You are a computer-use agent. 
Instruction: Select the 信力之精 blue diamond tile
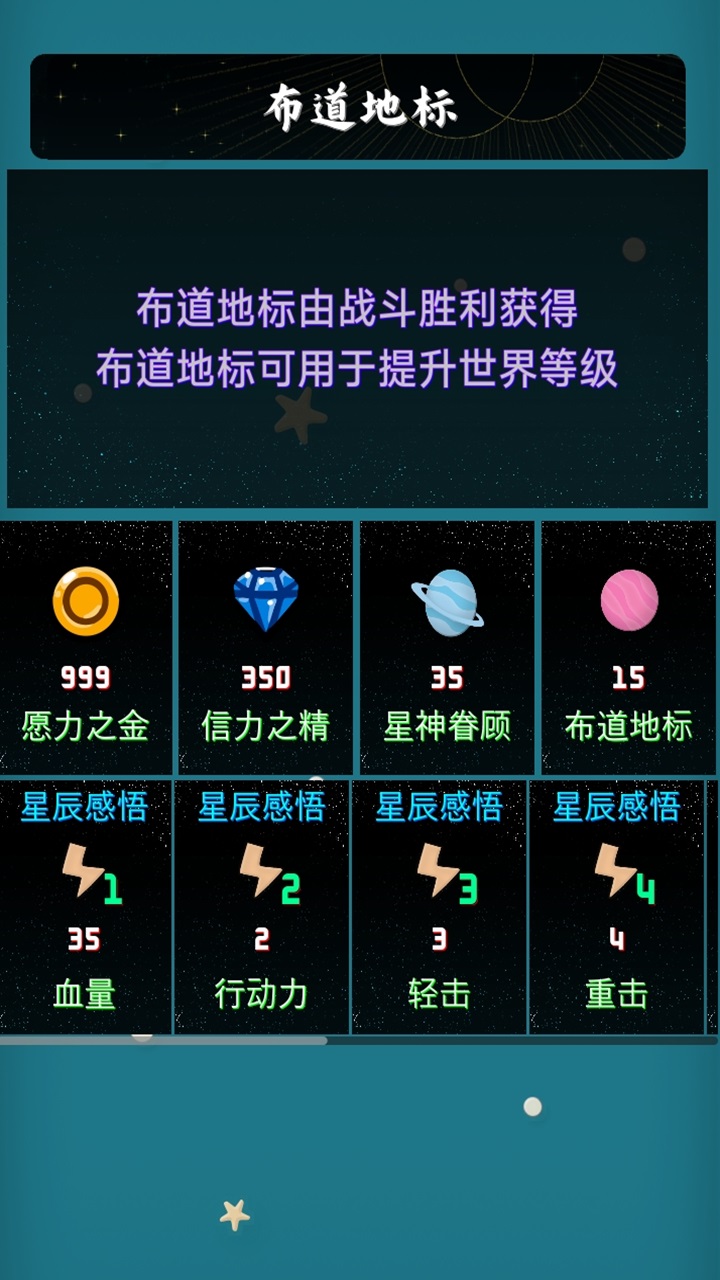click(x=265, y=647)
